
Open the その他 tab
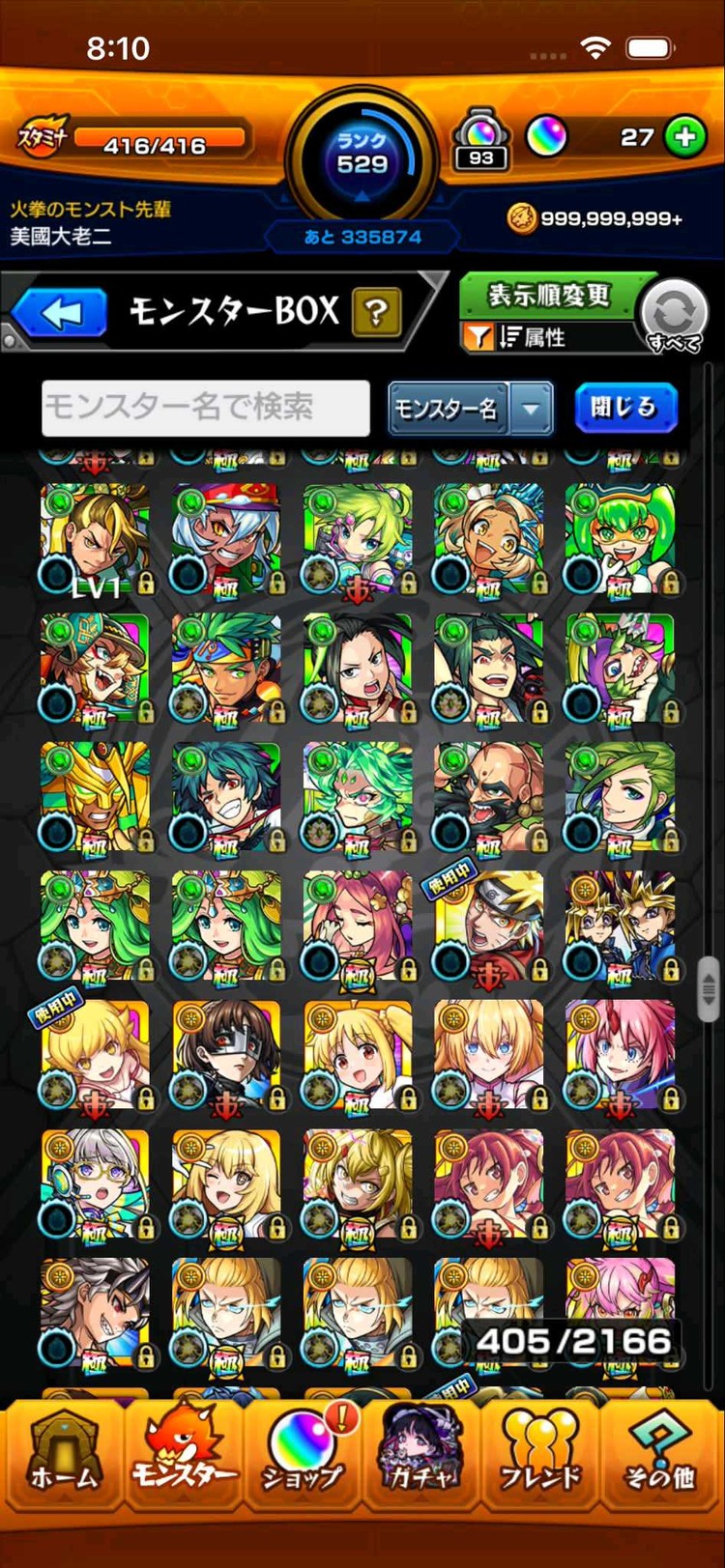point(660,1457)
